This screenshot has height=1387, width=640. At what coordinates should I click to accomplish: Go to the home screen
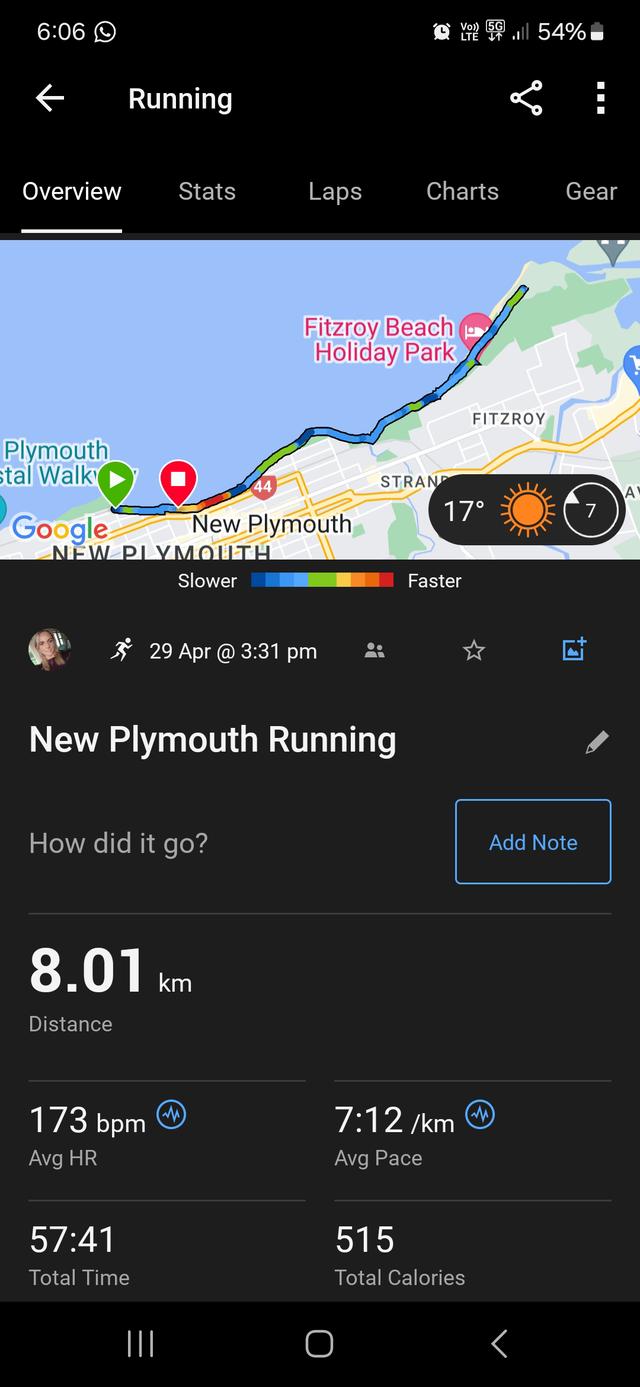tap(319, 1344)
